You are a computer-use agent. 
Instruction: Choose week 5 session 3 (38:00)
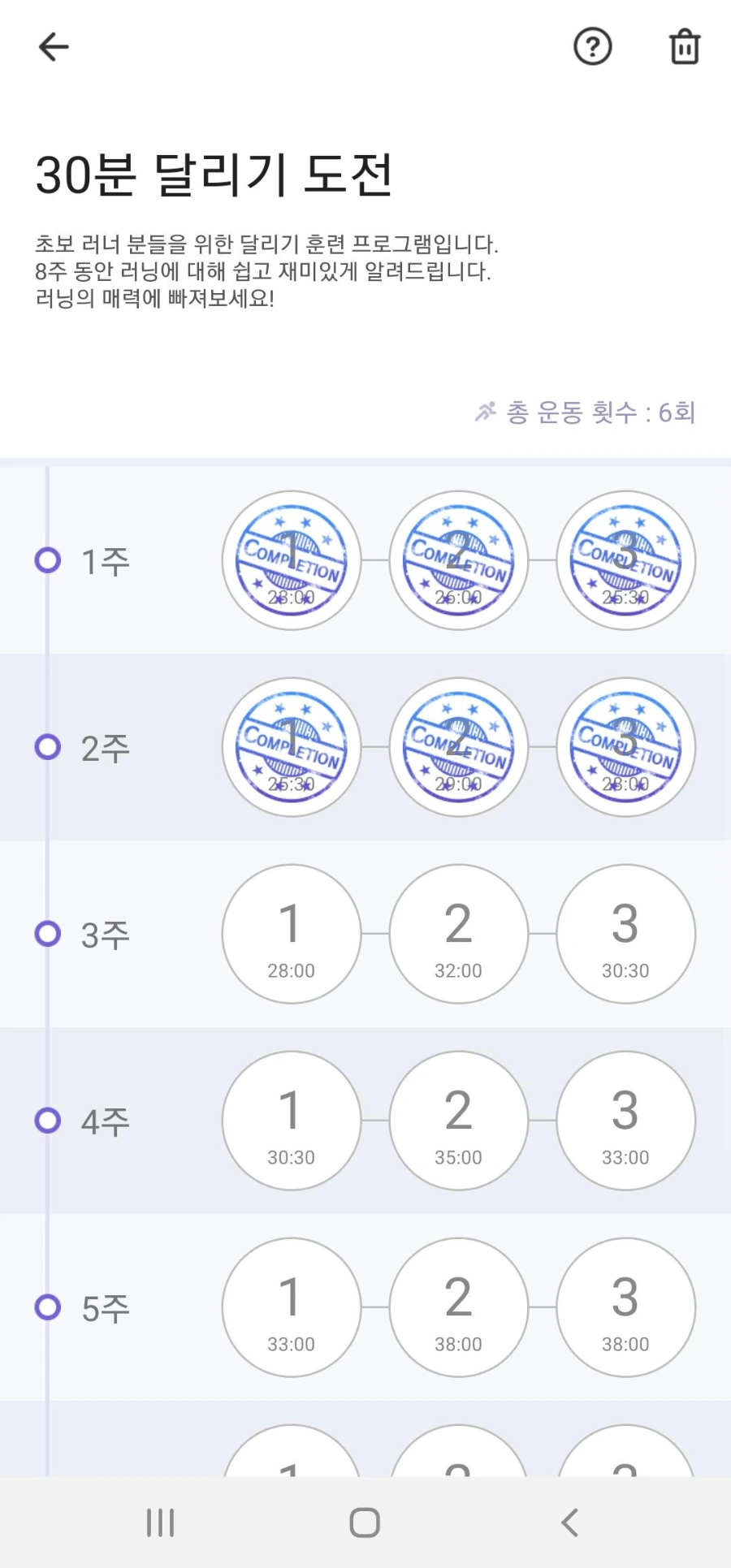pyautogui.click(x=625, y=1307)
